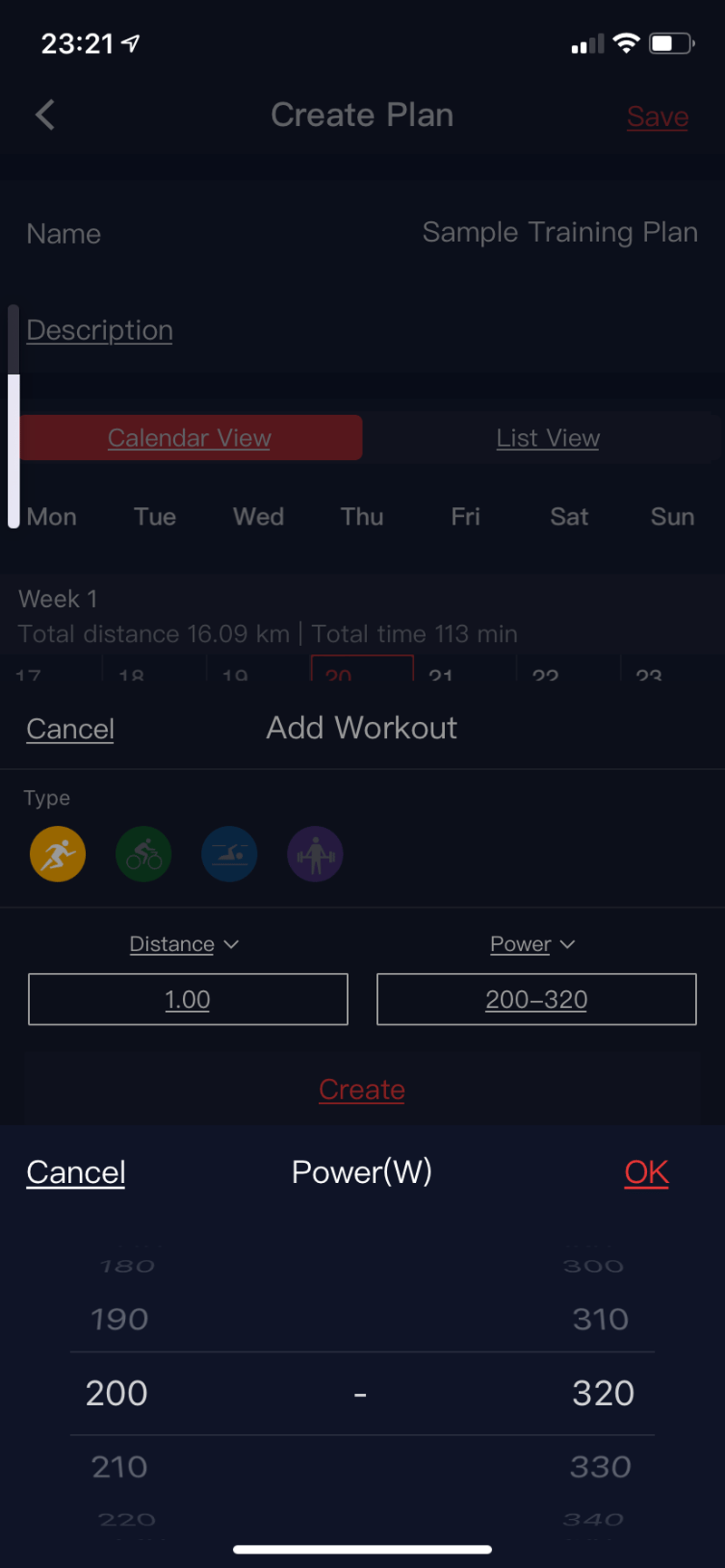Edit the 1.00 distance field
Image resolution: width=725 pixels, height=1568 pixels.
(x=188, y=999)
